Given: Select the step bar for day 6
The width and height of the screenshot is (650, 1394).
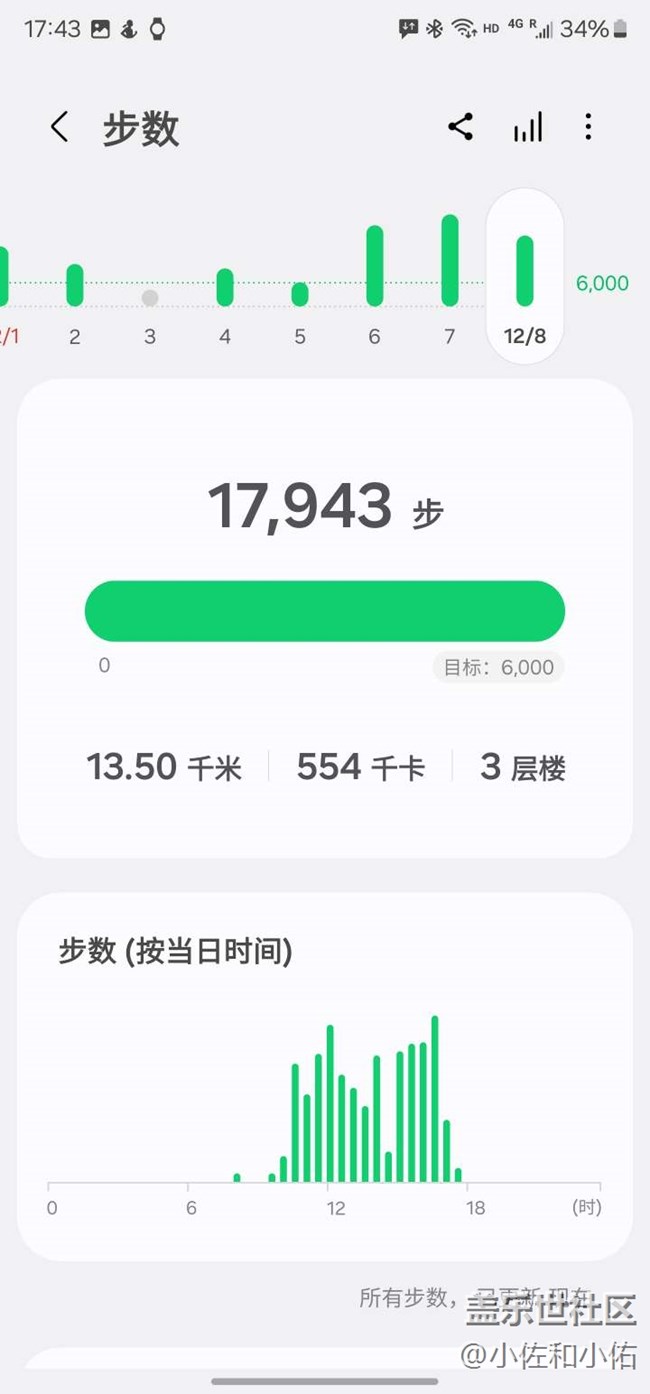Looking at the screenshot, I should coord(375,266).
